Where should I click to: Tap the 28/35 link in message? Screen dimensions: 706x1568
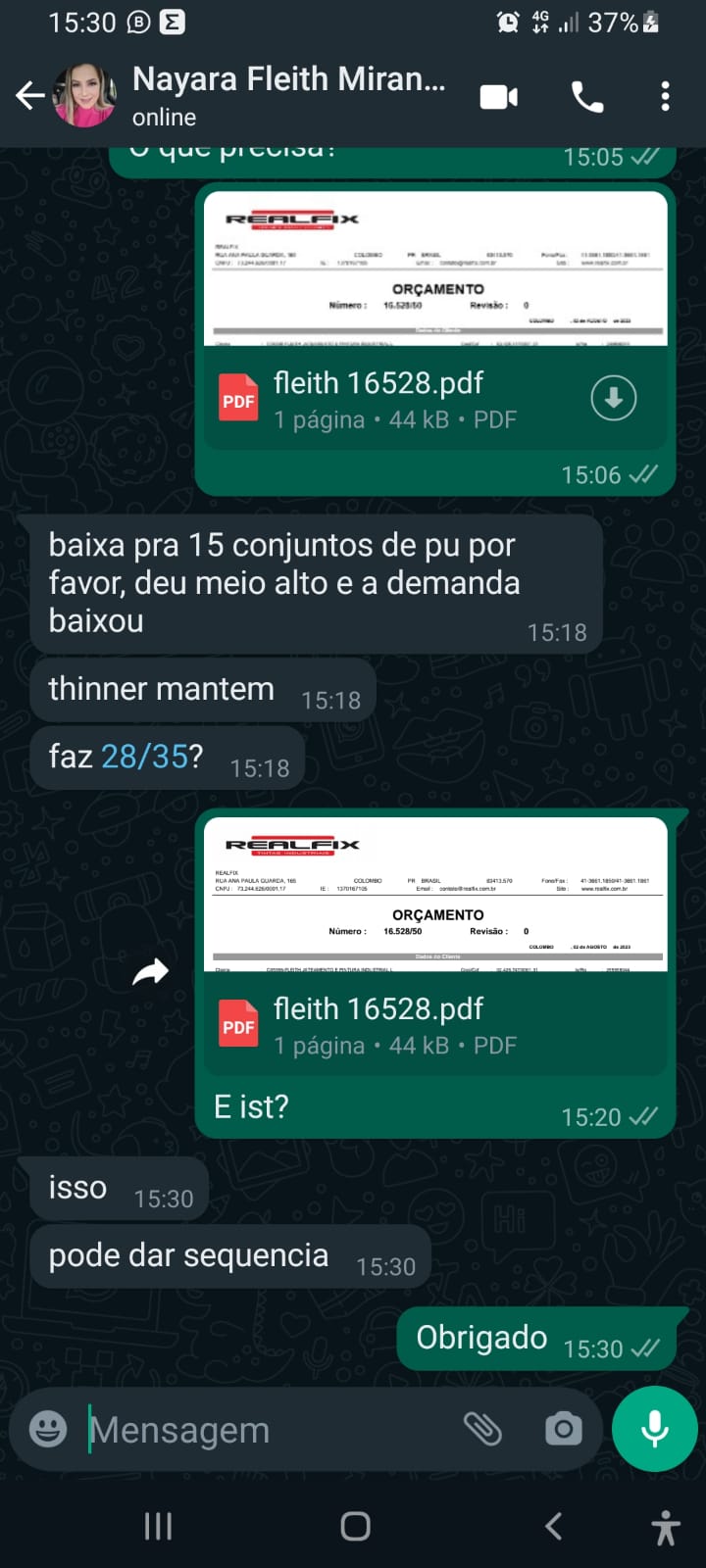click(x=144, y=756)
